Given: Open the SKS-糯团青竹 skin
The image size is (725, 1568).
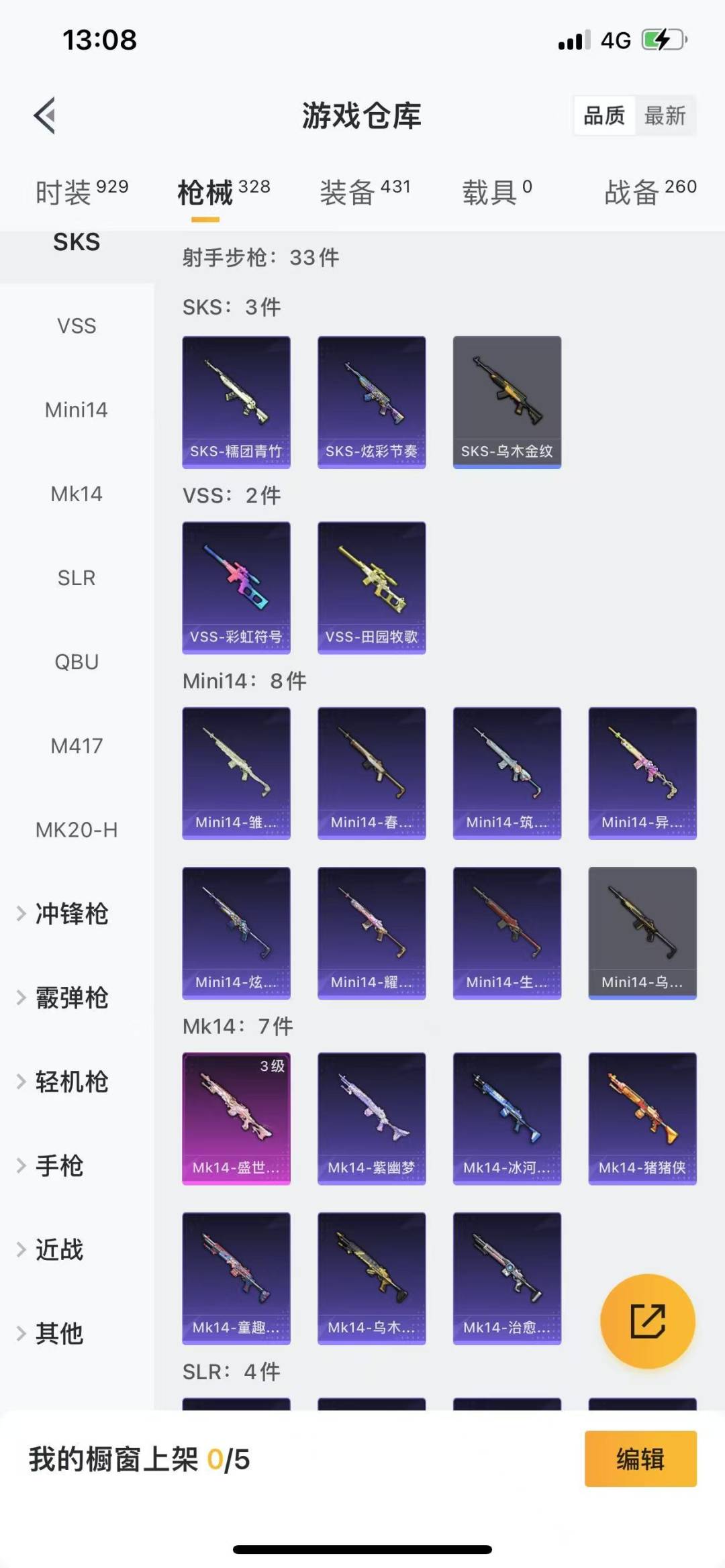Looking at the screenshot, I should 236,402.
